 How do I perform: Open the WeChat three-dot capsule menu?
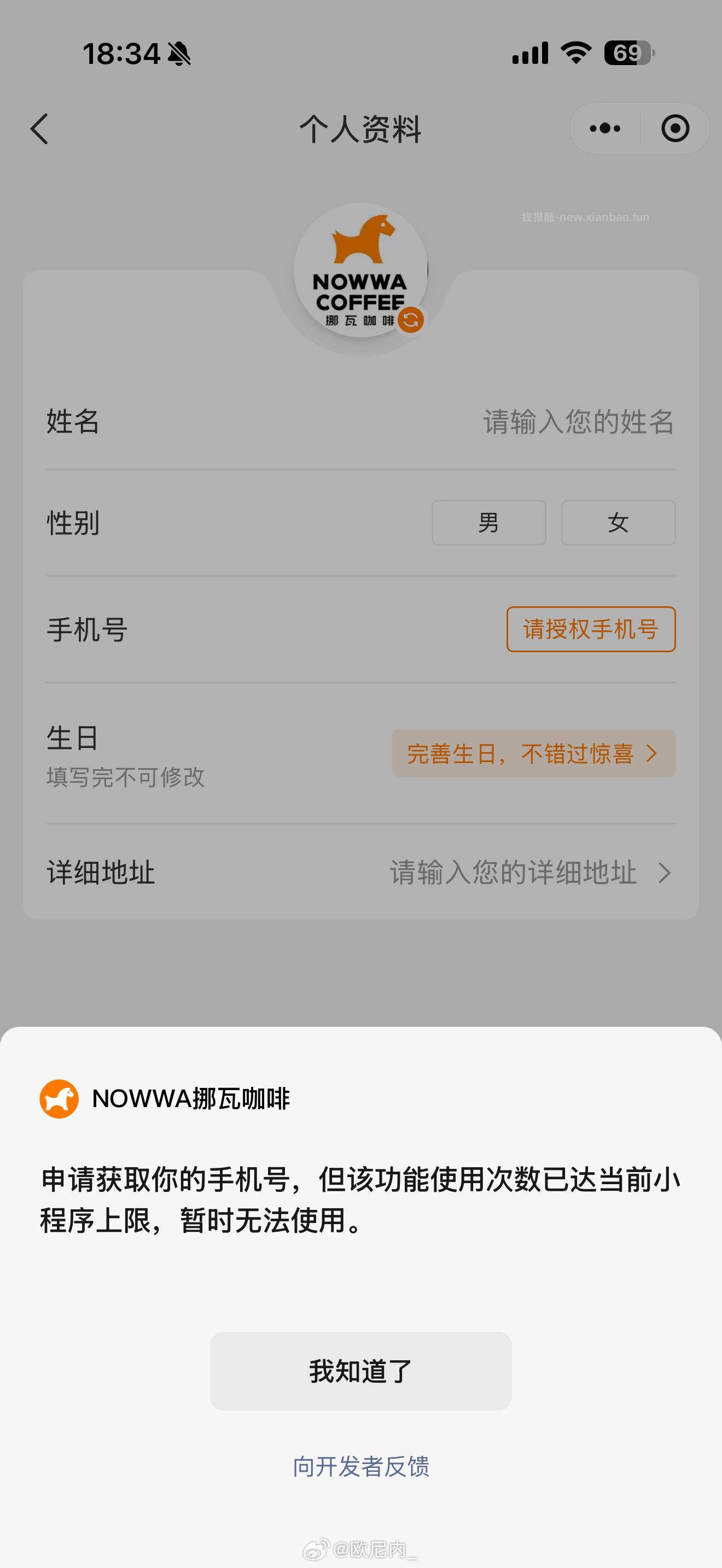604,128
